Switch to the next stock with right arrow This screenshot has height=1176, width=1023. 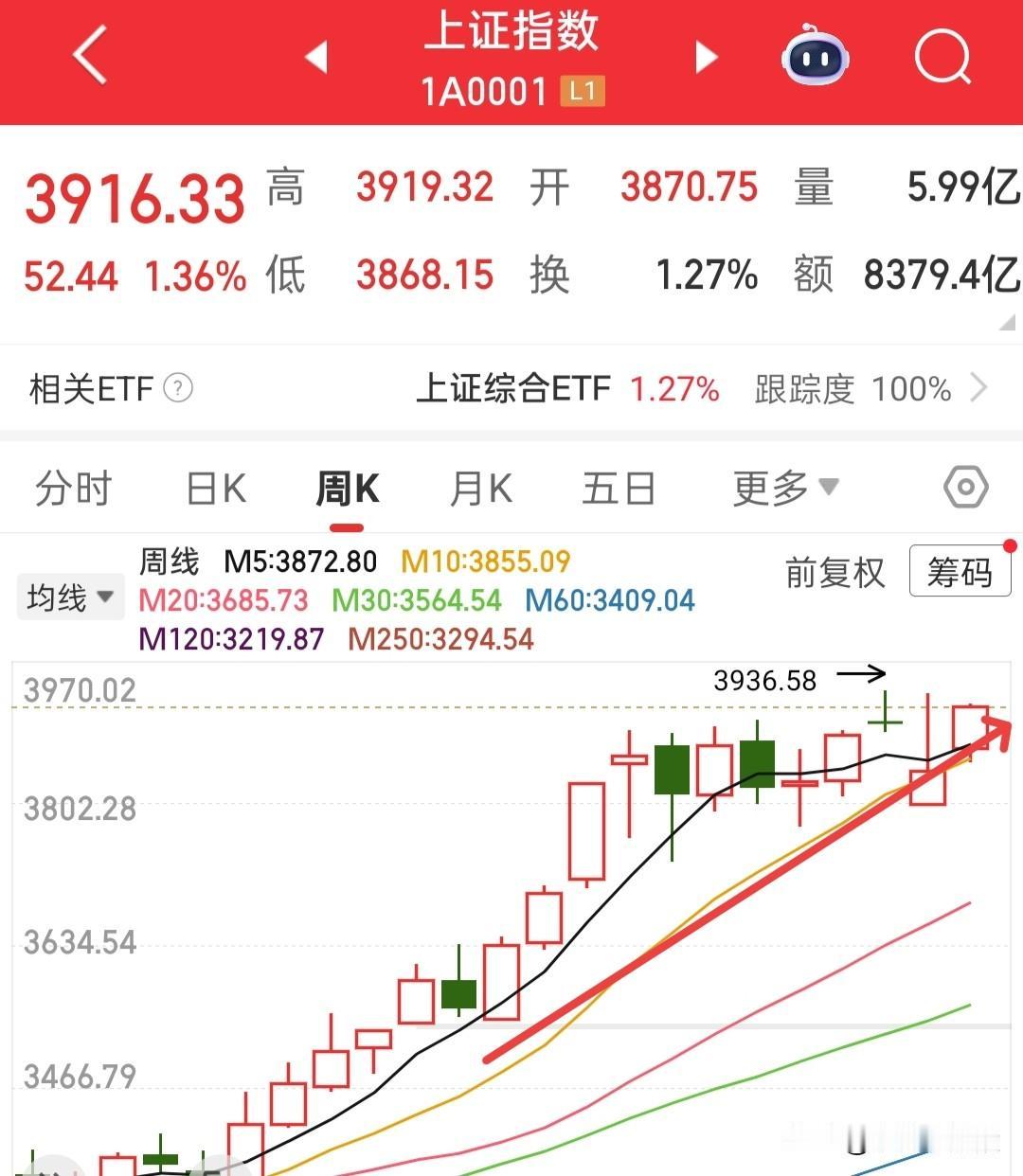[x=706, y=57]
